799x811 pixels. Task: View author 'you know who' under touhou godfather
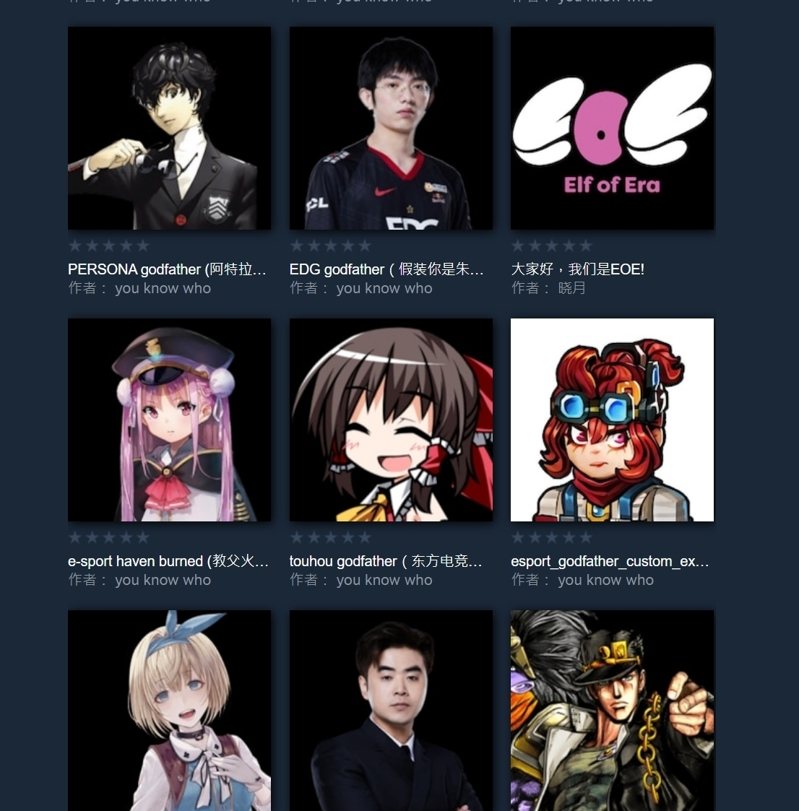[x=384, y=580]
